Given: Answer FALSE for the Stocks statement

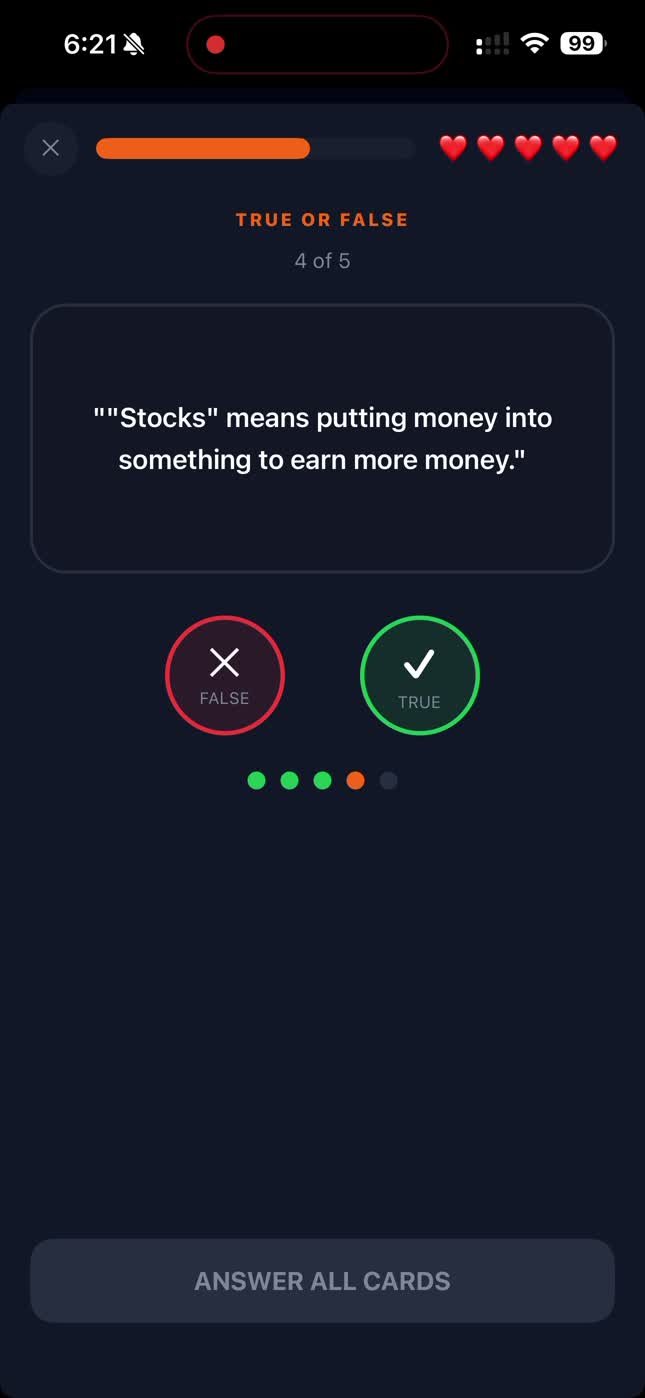Looking at the screenshot, I should pyautogui.click(x=225, y=675).
